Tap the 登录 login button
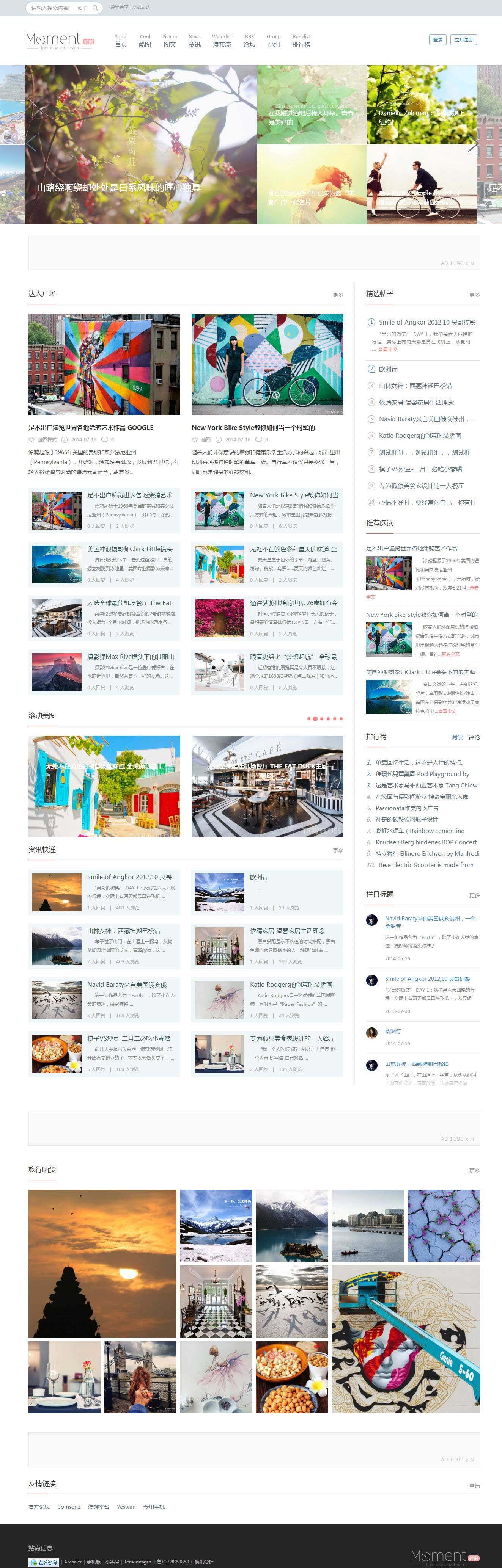This screenshot has height=1568, width=502. click(x=437, y=39)
